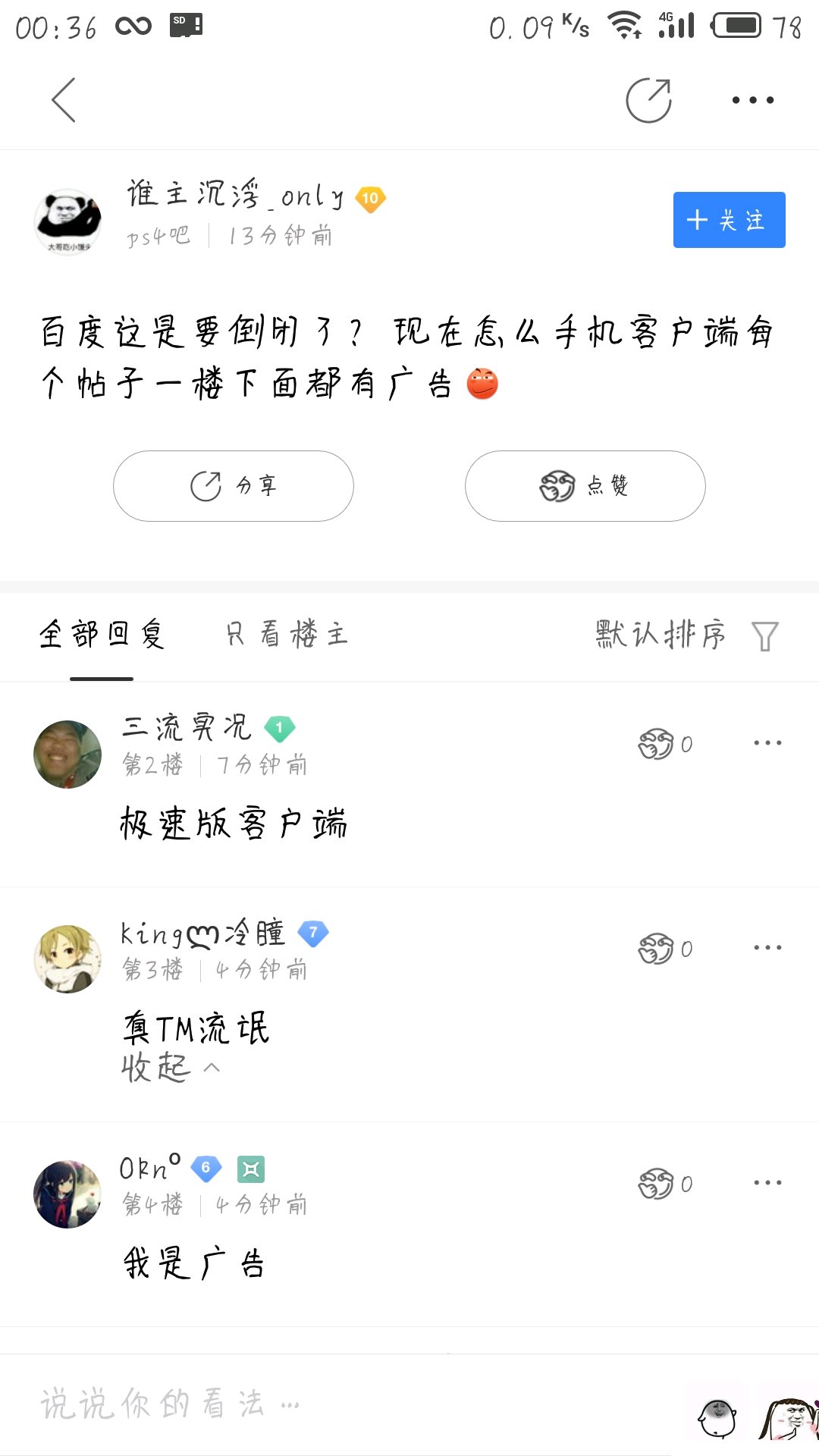The height and width of the screenshot is (1456, 819).
Task: View the original poster's panda avatar
Action: click(68, 221)
